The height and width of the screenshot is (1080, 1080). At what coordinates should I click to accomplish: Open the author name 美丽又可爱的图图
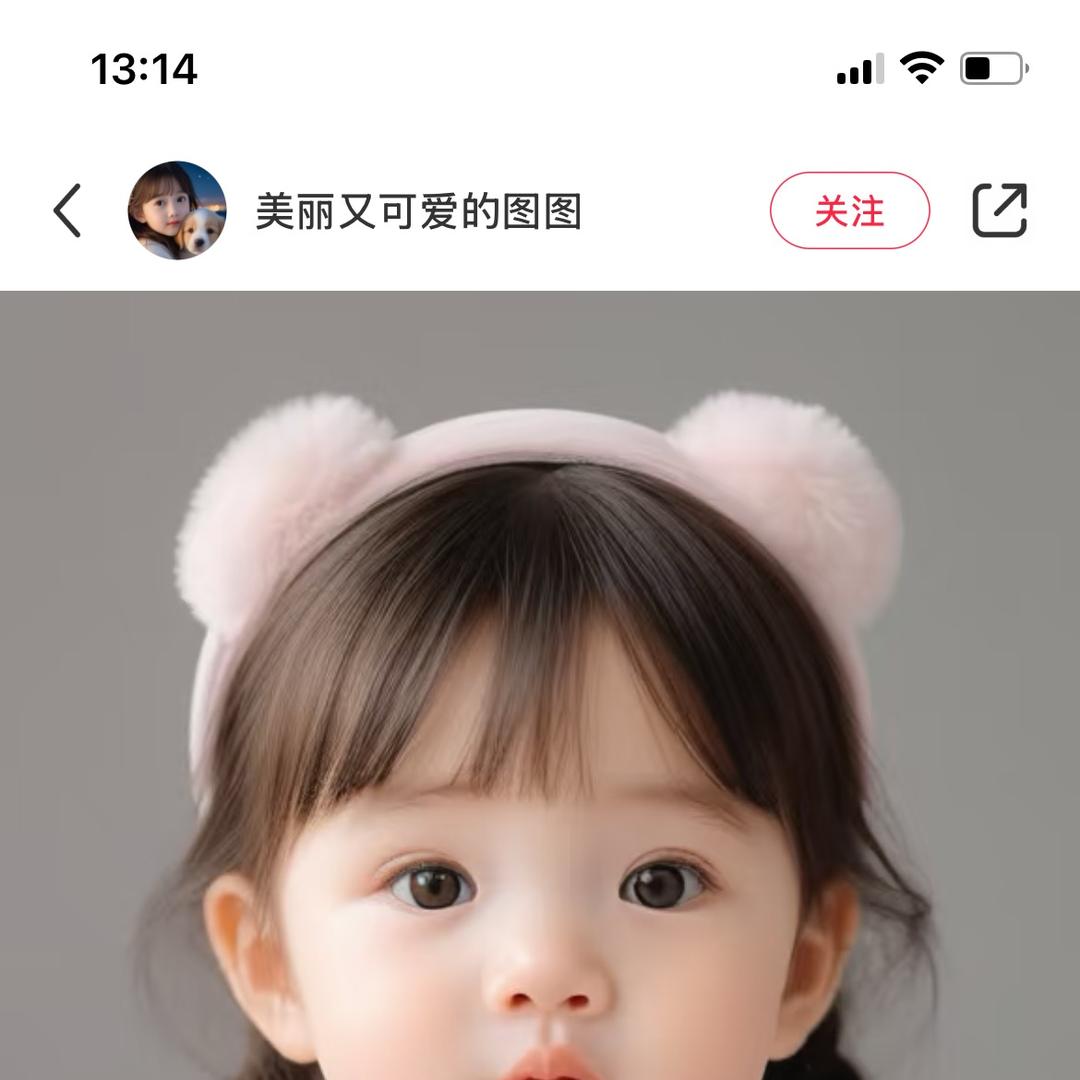click(418, 212)
